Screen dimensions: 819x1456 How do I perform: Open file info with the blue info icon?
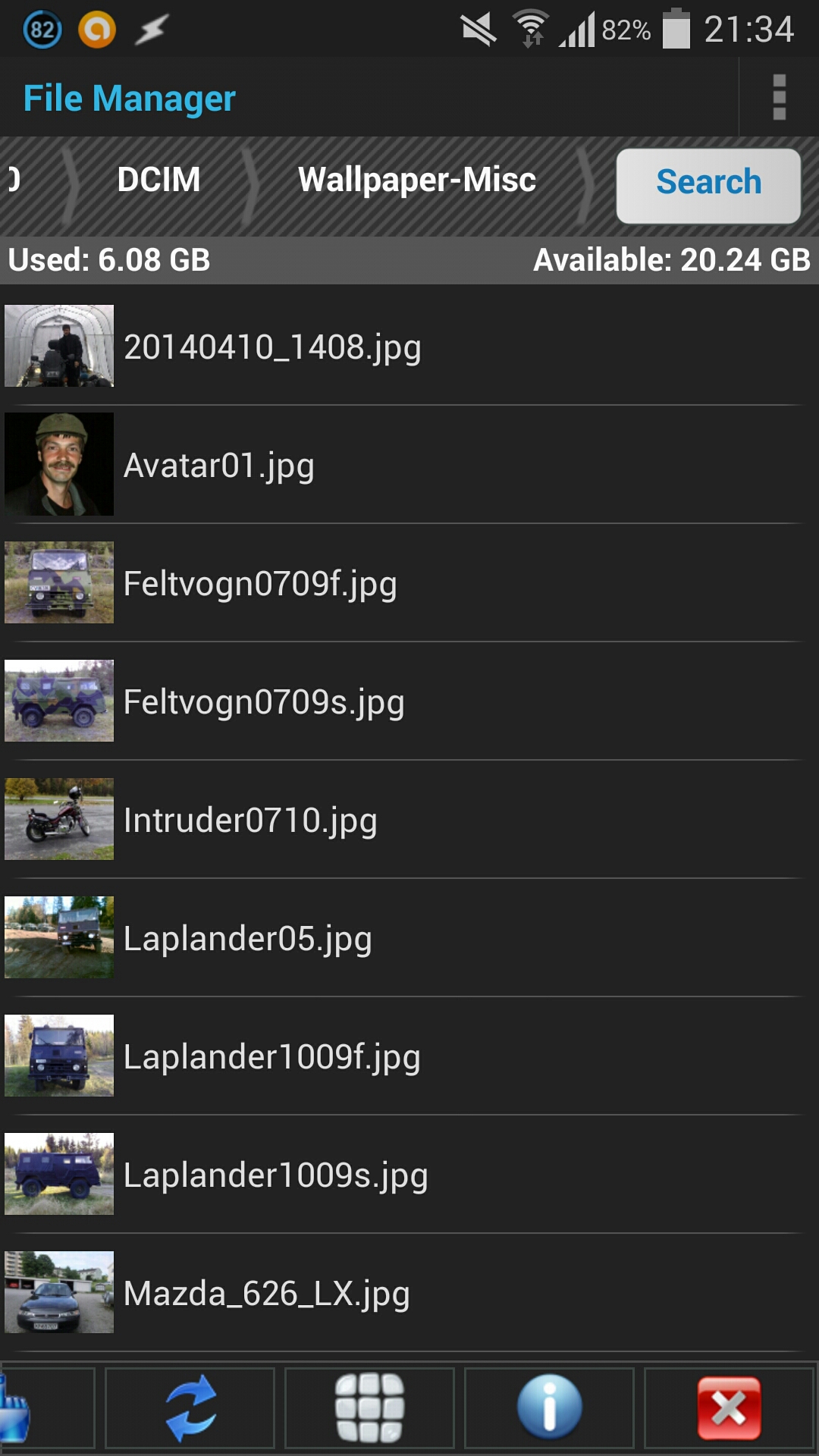tap(549, 1407)
